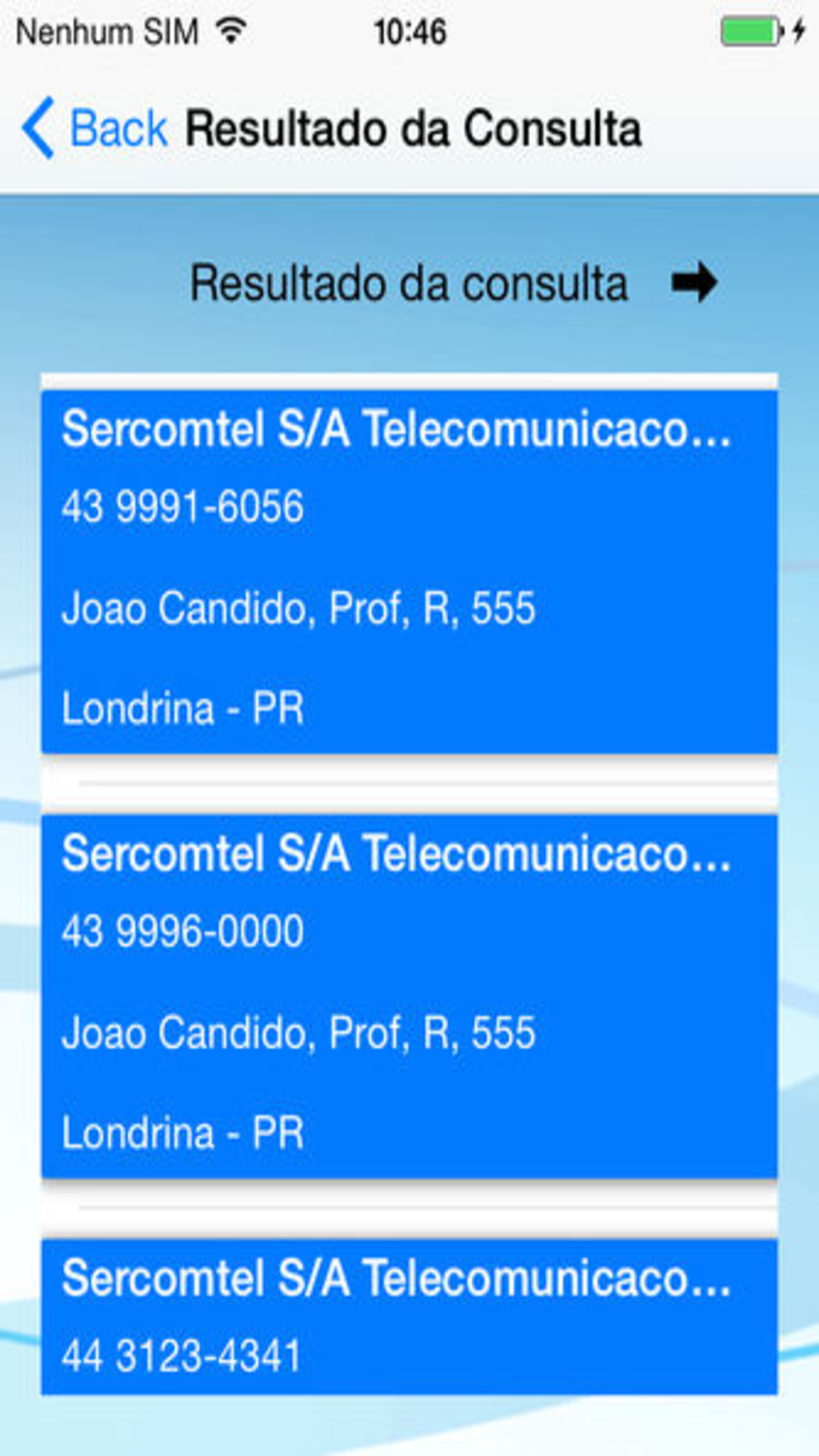This screenshot has height=1456, width=819.
Task: Open the Sercomtel result with 43 9996-0000
Action: 409,997
